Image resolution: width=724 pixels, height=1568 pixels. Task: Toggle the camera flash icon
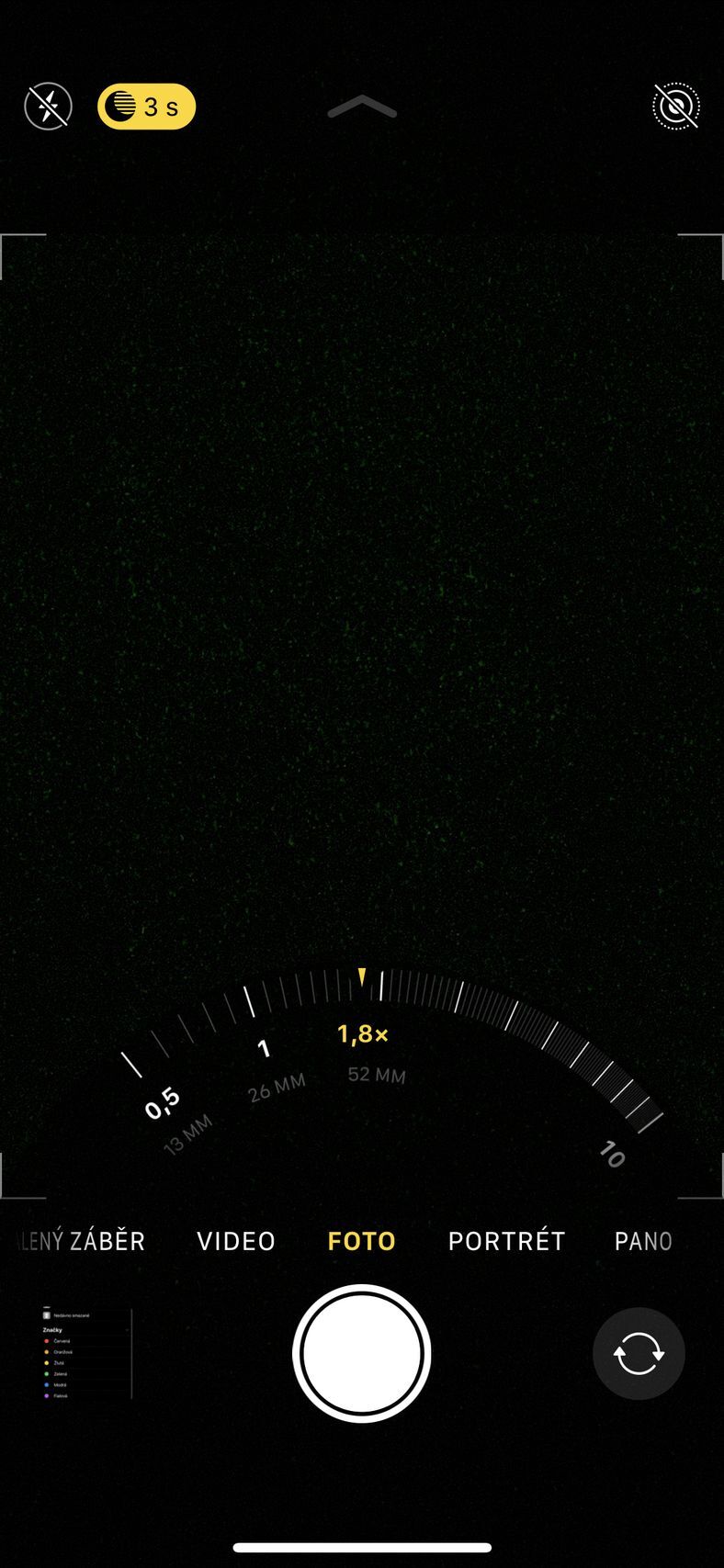click(x=48, y=107)
